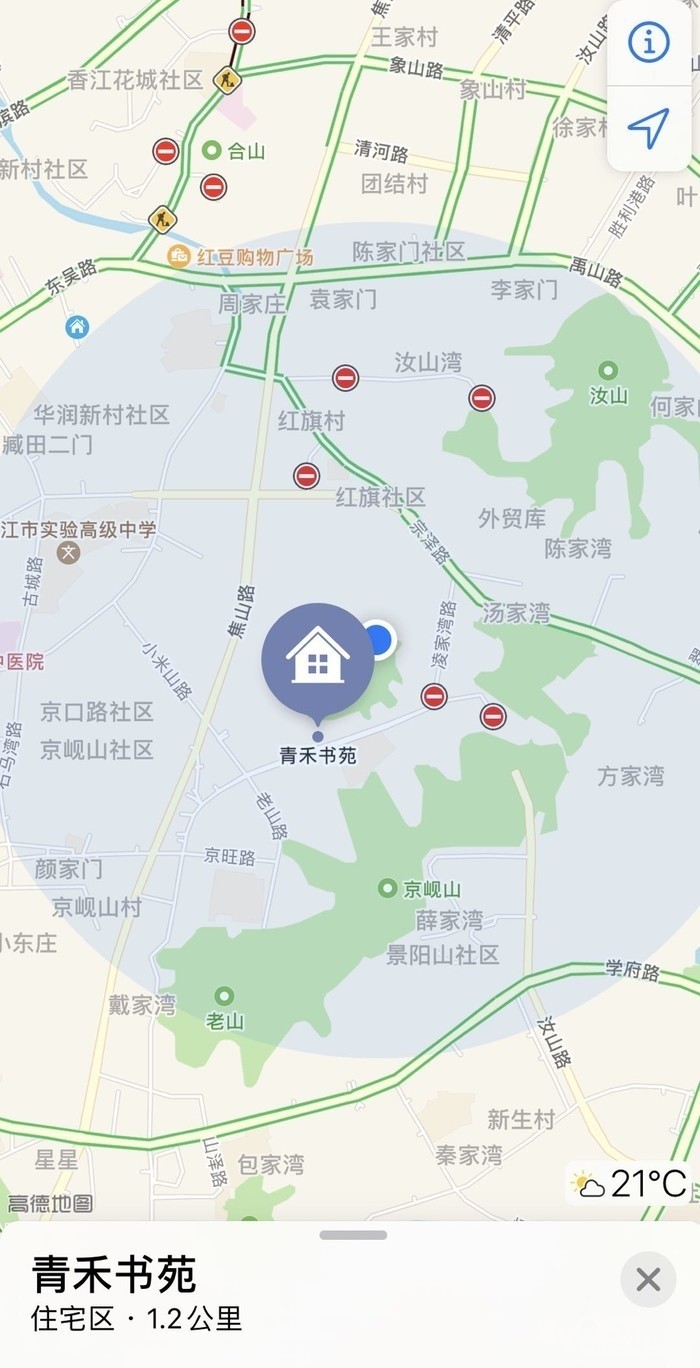This screenshot has width=700, height=1368.
Task: Close the 青禾书苑 place card
Action: pos(648,1279)
